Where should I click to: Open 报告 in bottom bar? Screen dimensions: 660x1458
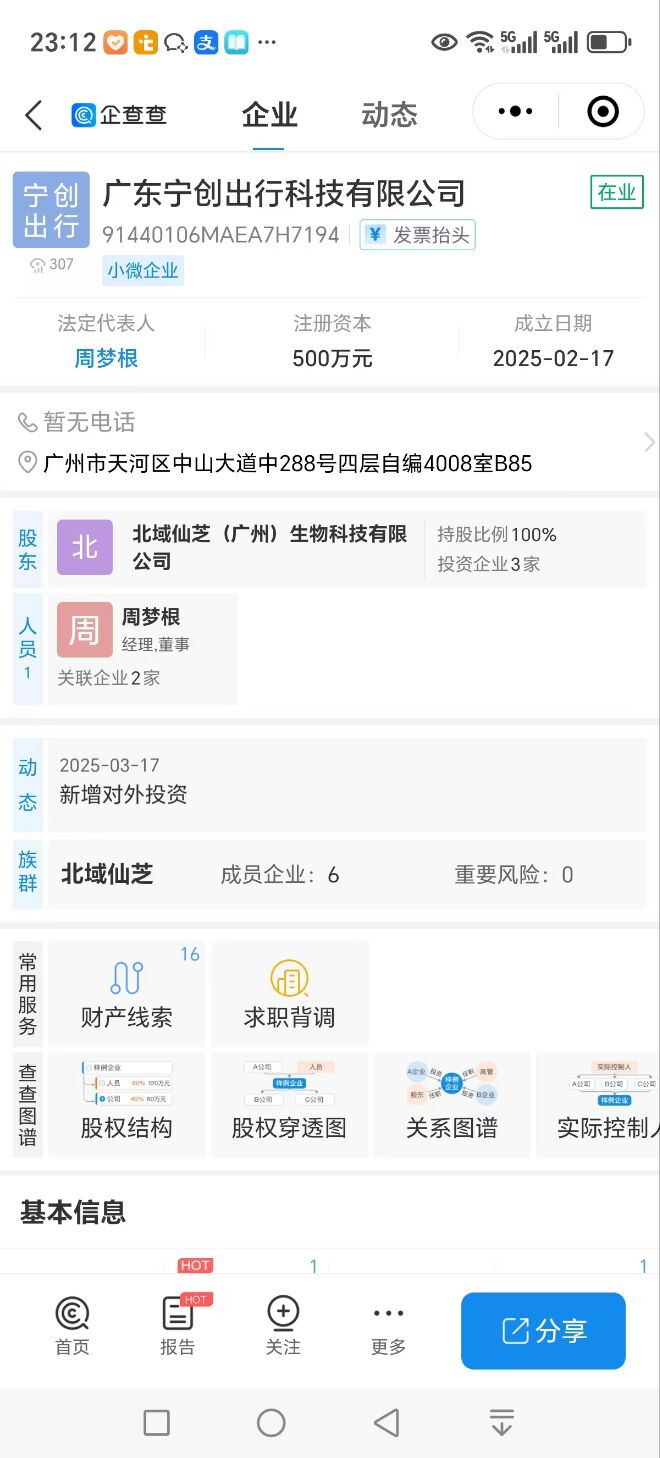coord(177,1327)
